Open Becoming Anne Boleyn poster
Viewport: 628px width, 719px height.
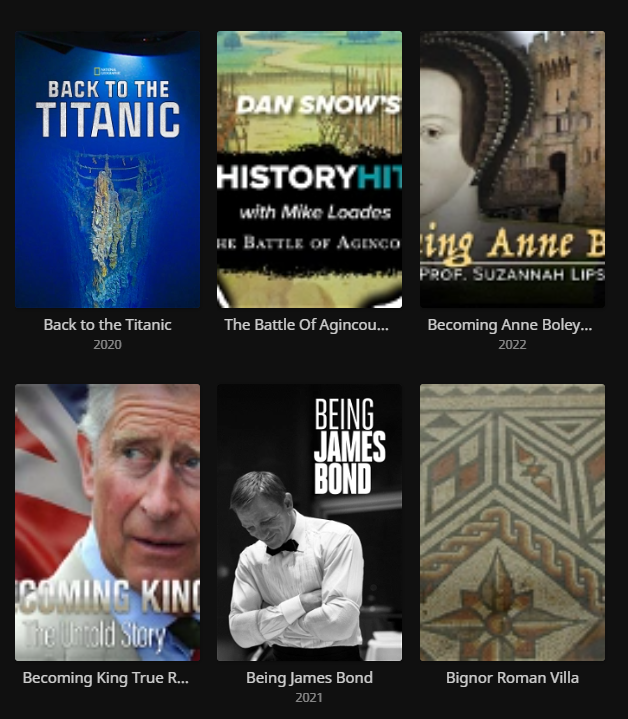click(x=512, y=169)
